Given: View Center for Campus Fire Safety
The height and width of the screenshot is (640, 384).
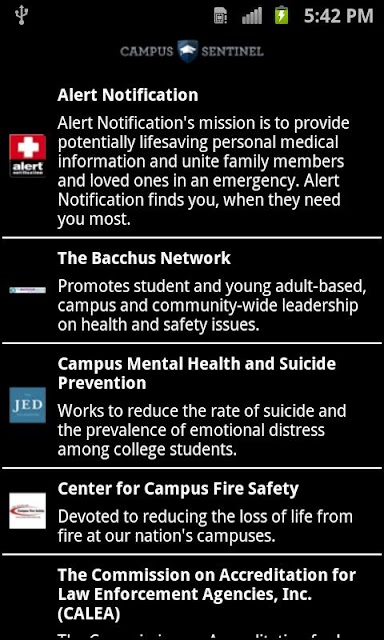Looking at the screenshot, I should (x=192, y=511).
